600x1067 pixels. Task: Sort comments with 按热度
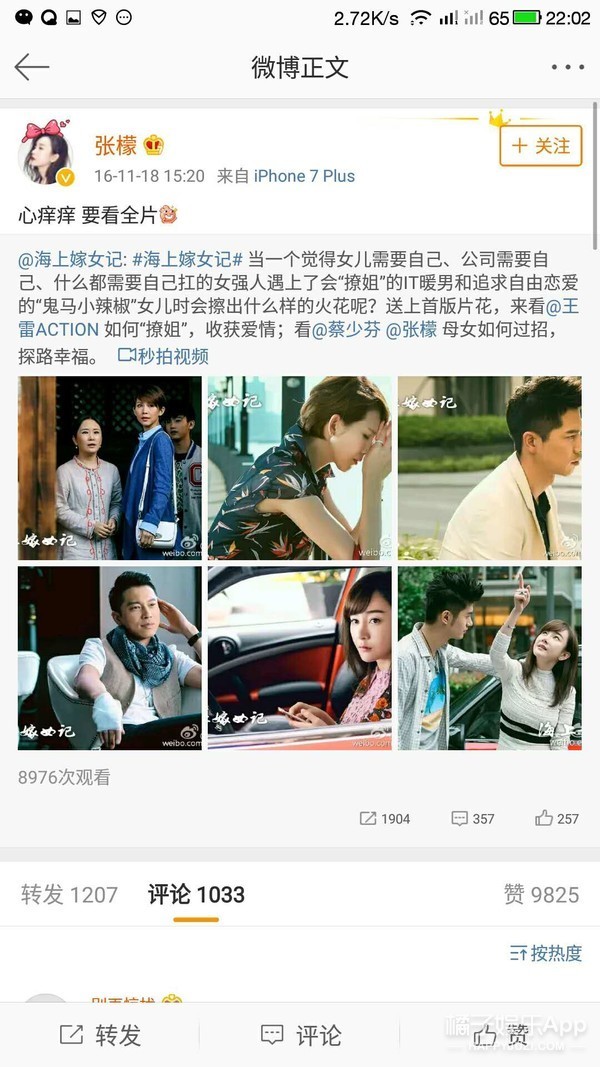[546, 953]
